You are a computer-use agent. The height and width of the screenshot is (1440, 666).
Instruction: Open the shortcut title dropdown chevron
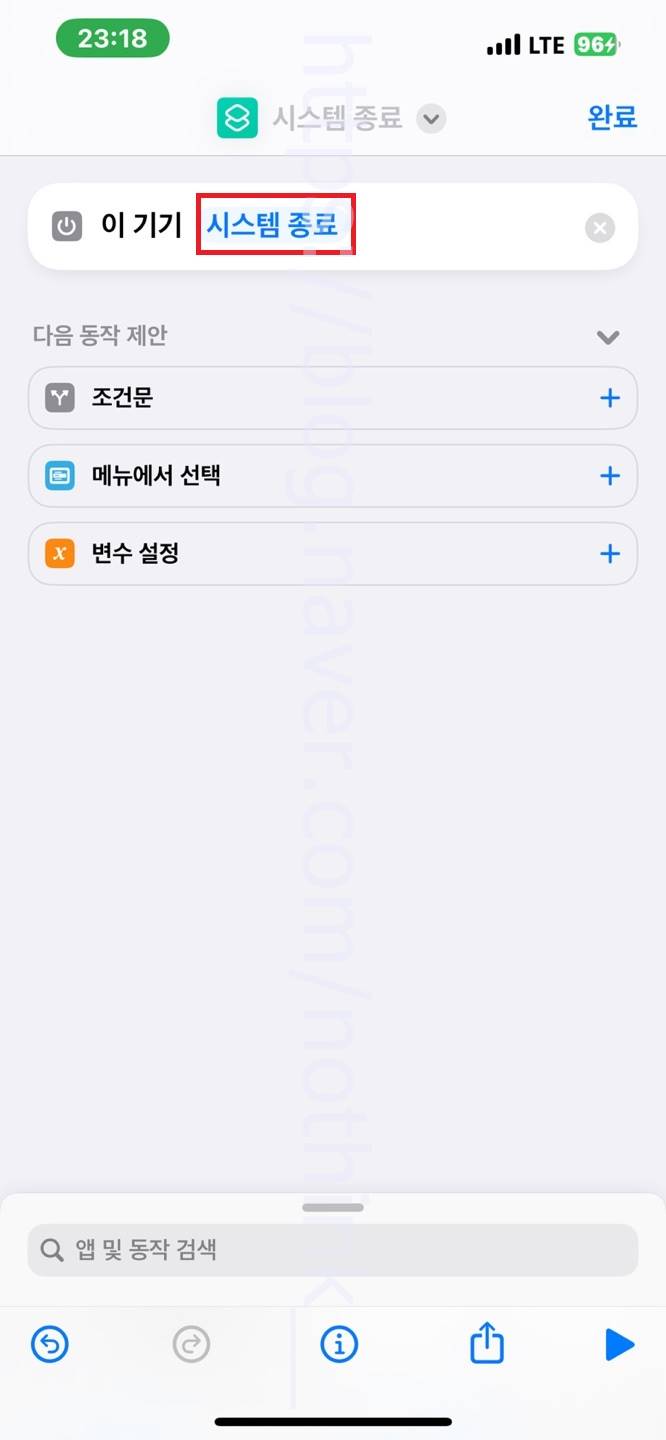430,119
